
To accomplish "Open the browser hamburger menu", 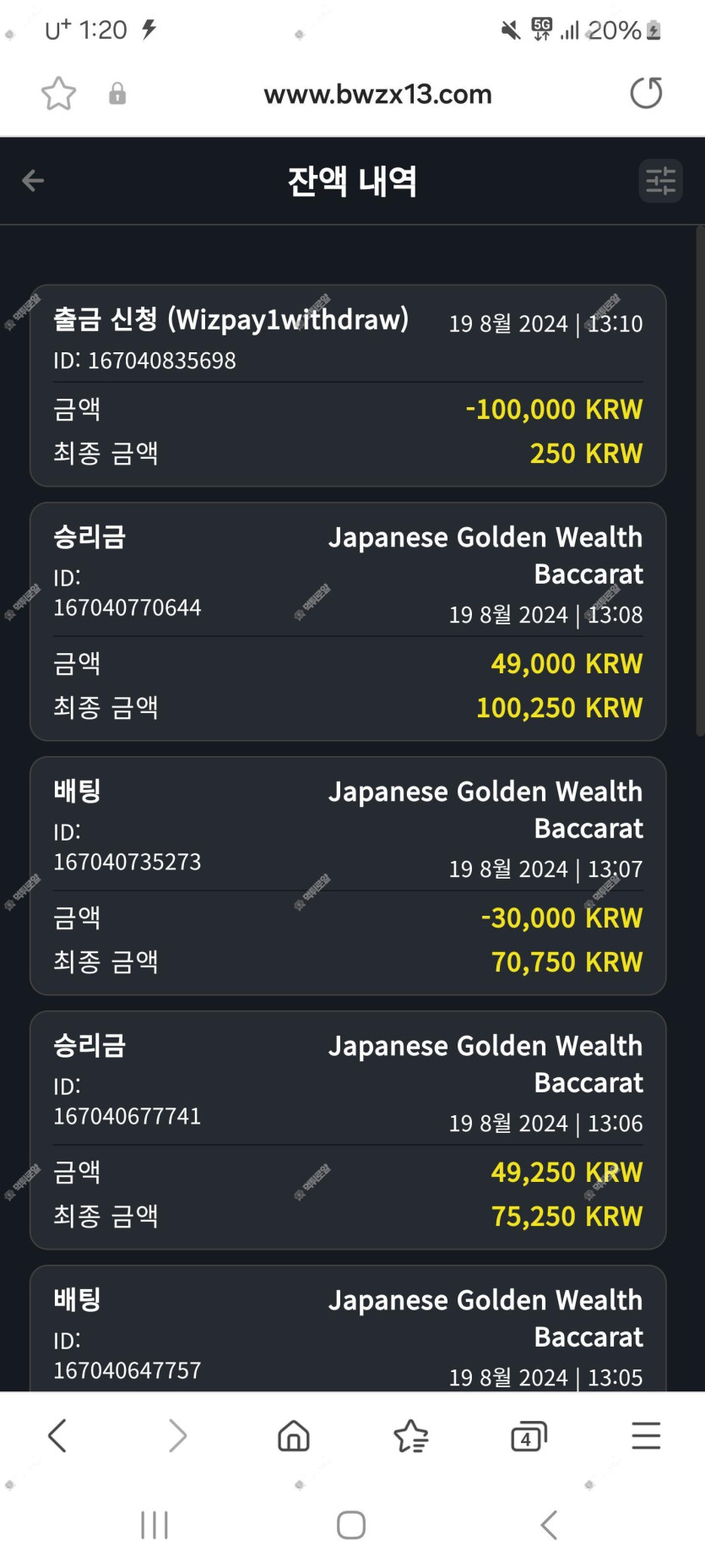I will [x=646, y=1435].
